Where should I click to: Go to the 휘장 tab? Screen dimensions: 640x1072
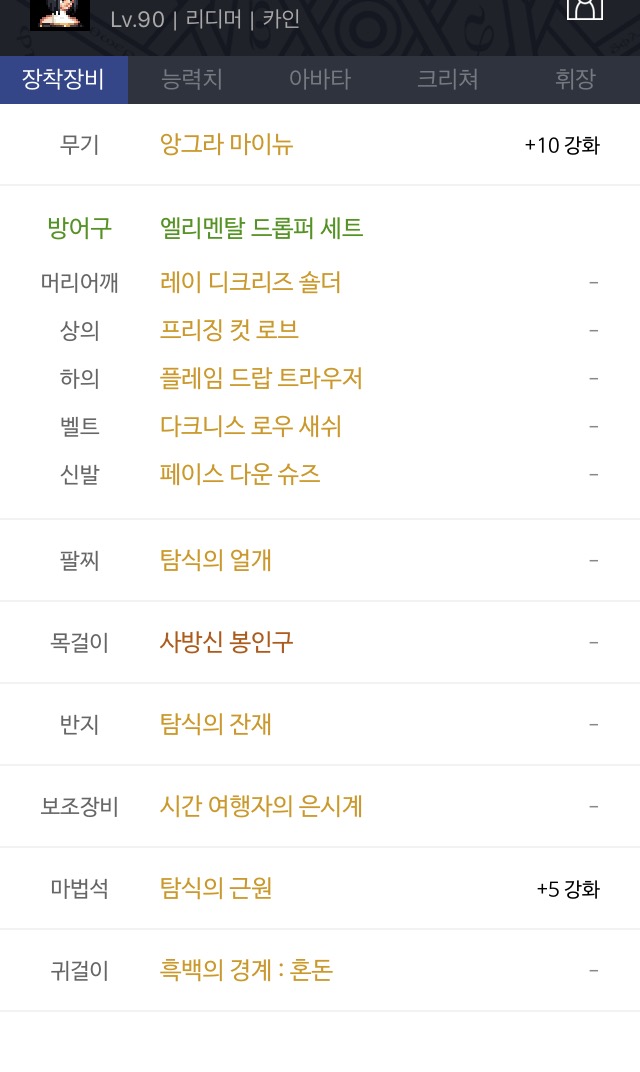[x=575, y=79]
